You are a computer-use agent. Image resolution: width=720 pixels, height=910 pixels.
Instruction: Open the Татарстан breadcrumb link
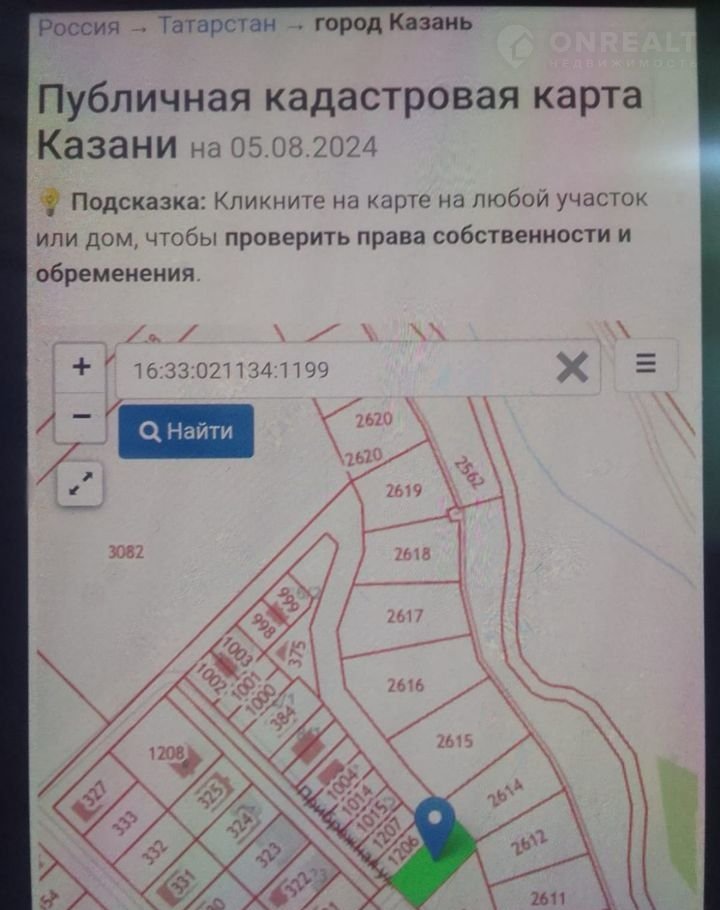[x=216, y=24]
